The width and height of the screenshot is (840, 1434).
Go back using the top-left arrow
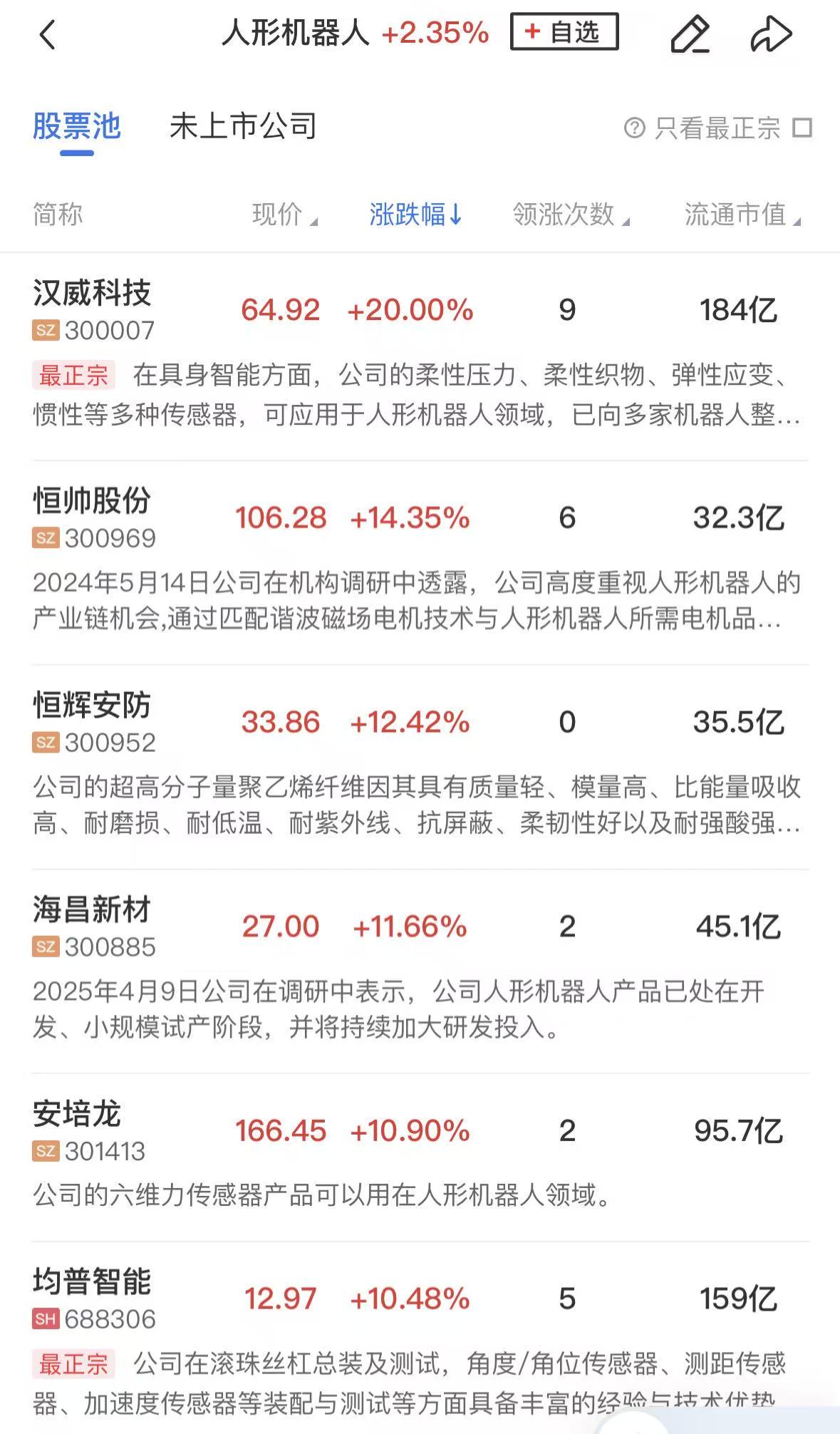(x=48, y=34)
